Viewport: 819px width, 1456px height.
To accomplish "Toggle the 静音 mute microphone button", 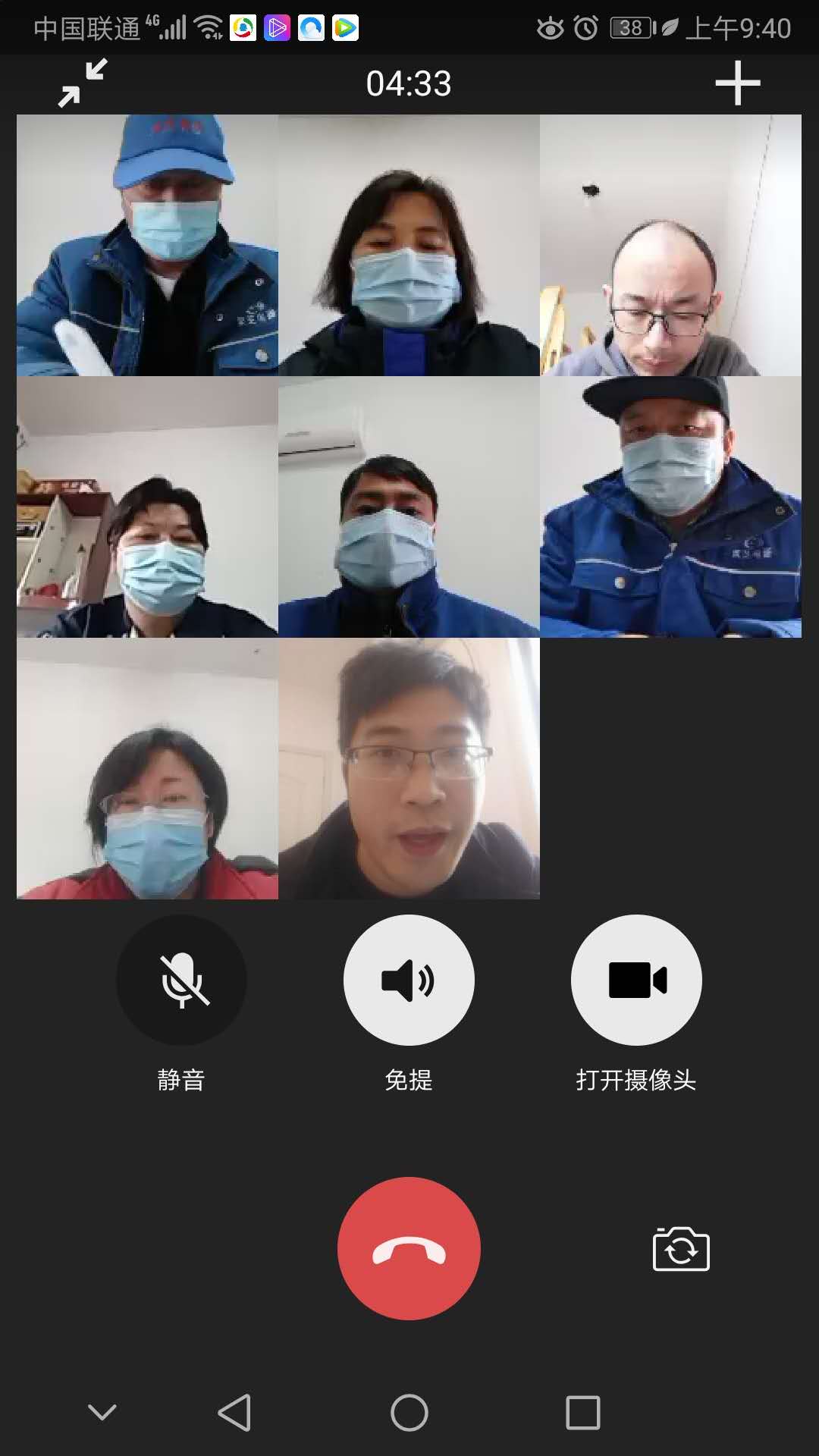I will (x=181, y=980).
